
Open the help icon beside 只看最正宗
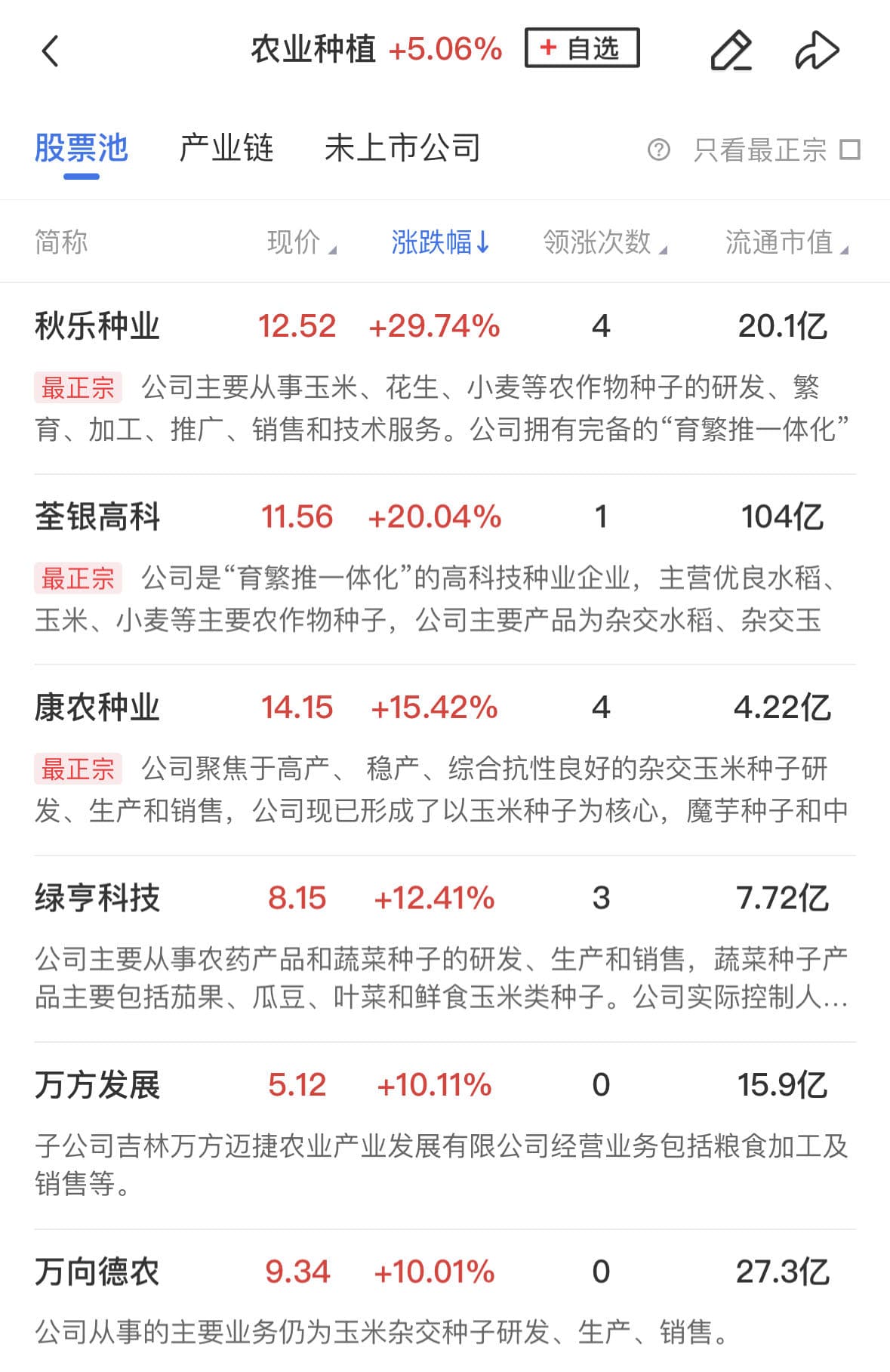[x=658, y=150]
